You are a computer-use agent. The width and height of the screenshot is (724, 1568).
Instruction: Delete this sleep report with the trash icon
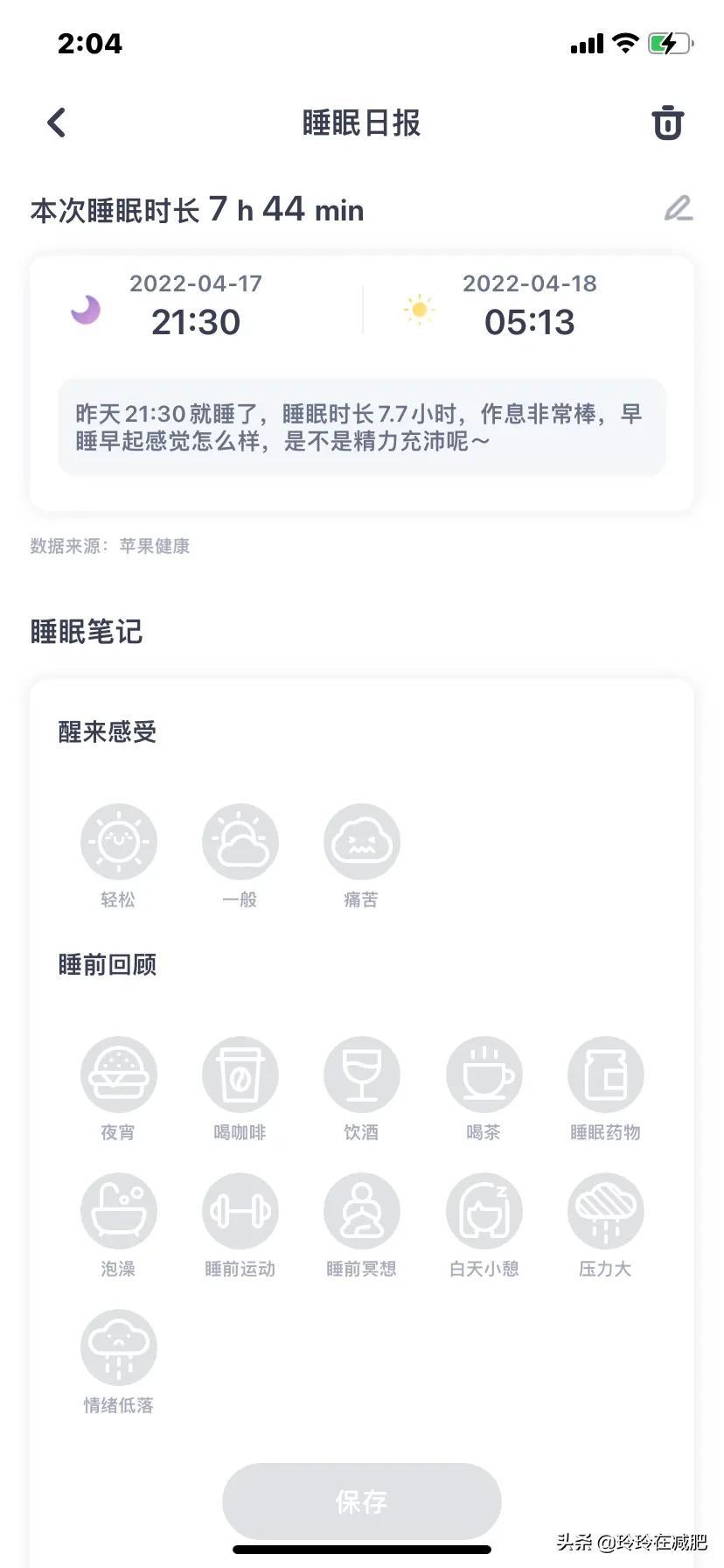click(667, 122)
